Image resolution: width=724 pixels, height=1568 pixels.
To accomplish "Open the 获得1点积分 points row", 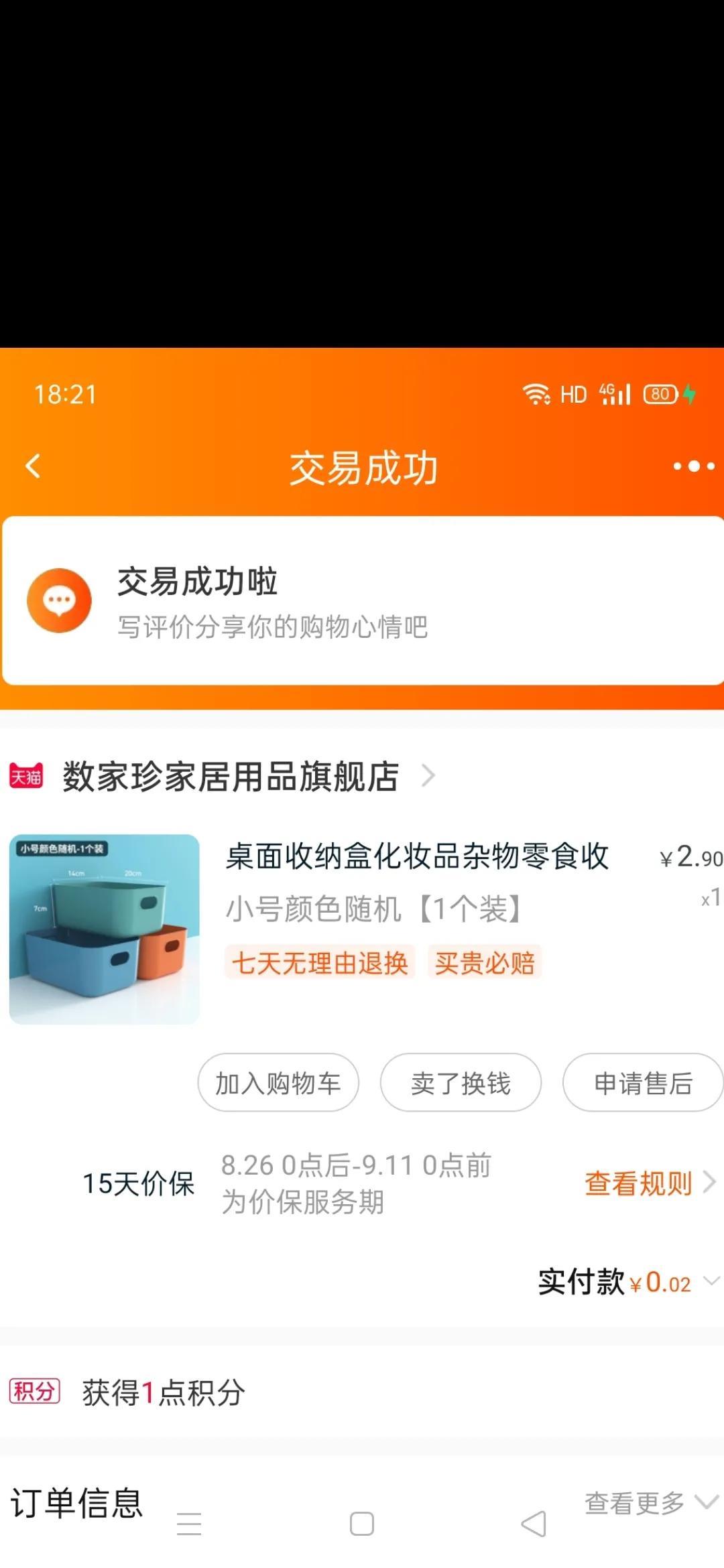I will [362, 1392].
